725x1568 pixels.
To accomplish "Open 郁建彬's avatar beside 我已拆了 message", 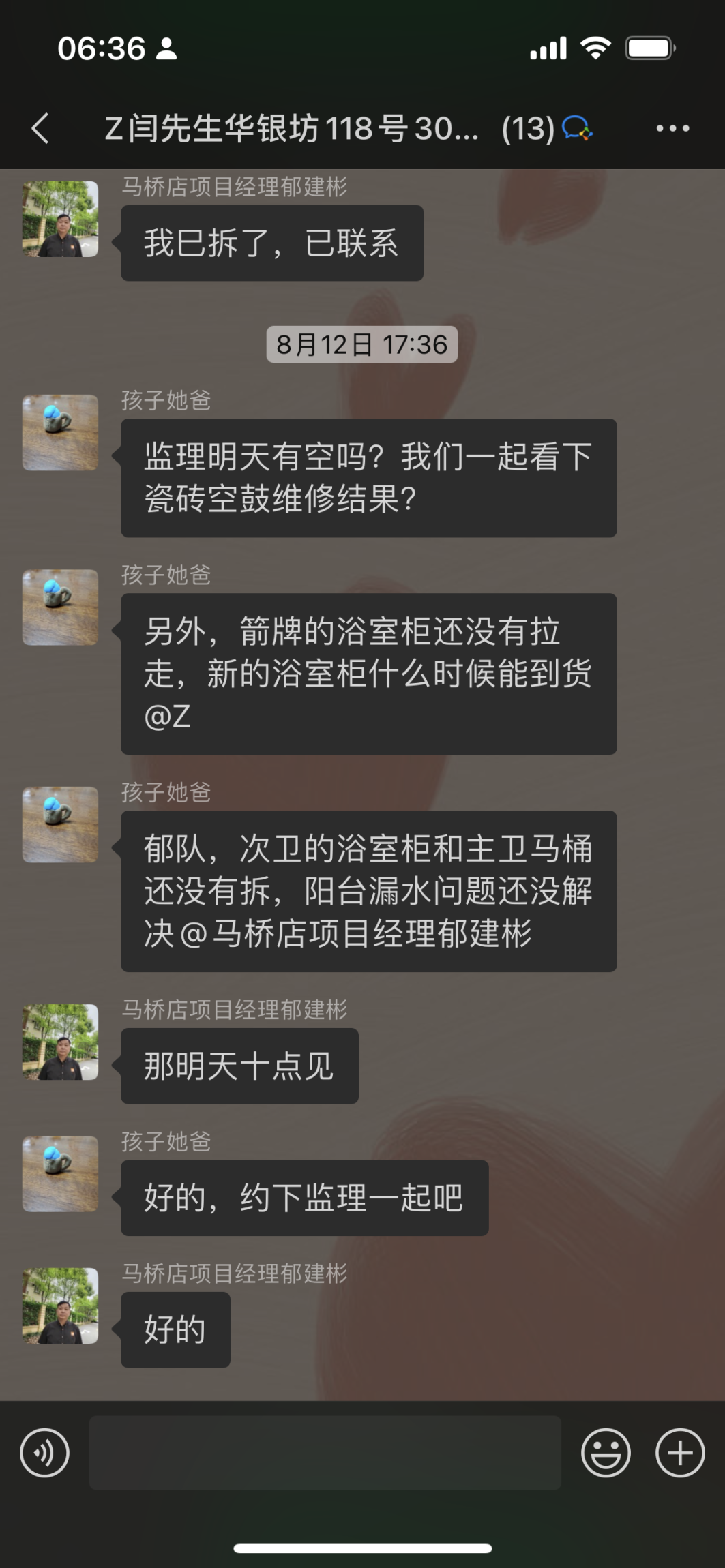I will coord(60,219).
